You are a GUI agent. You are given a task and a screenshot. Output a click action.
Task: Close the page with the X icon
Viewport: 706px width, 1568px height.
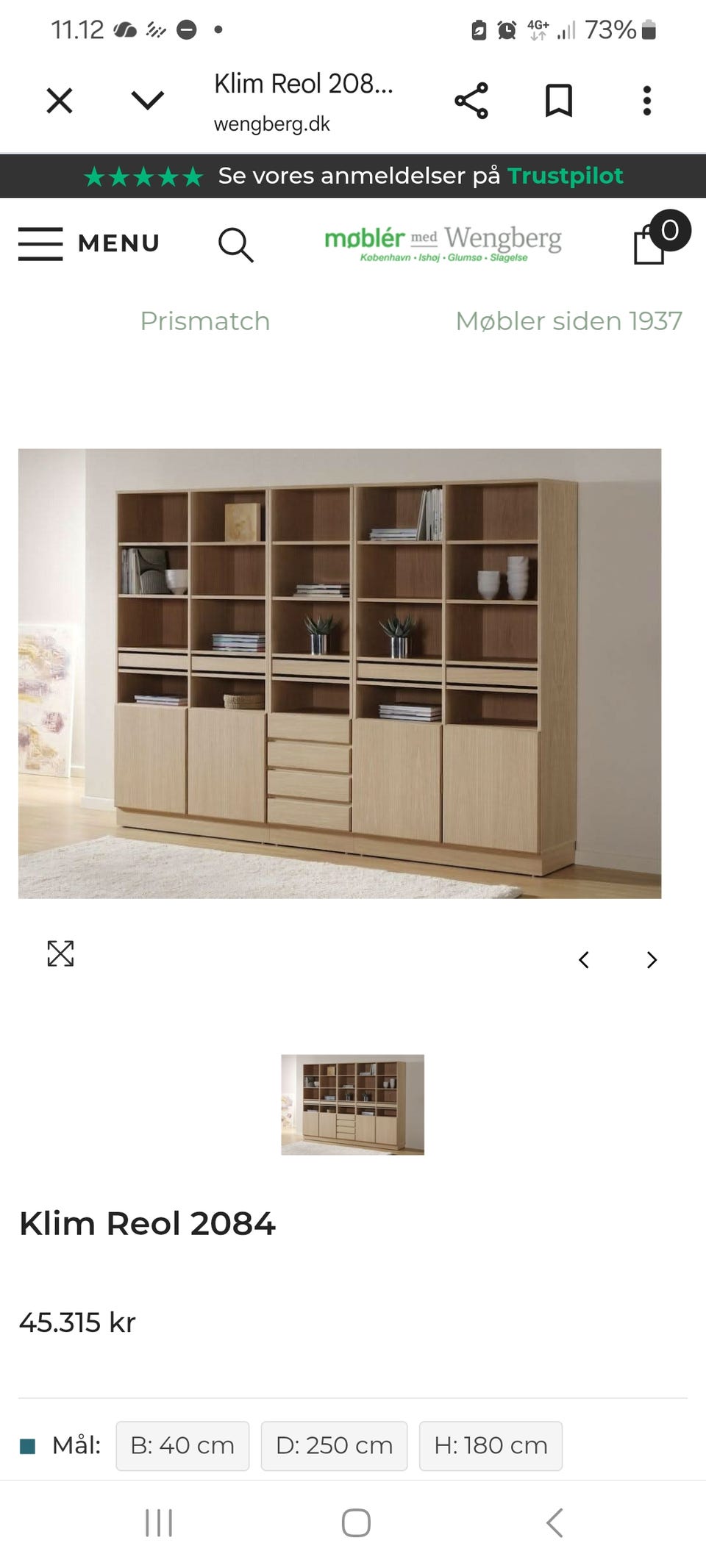point(60,101)
